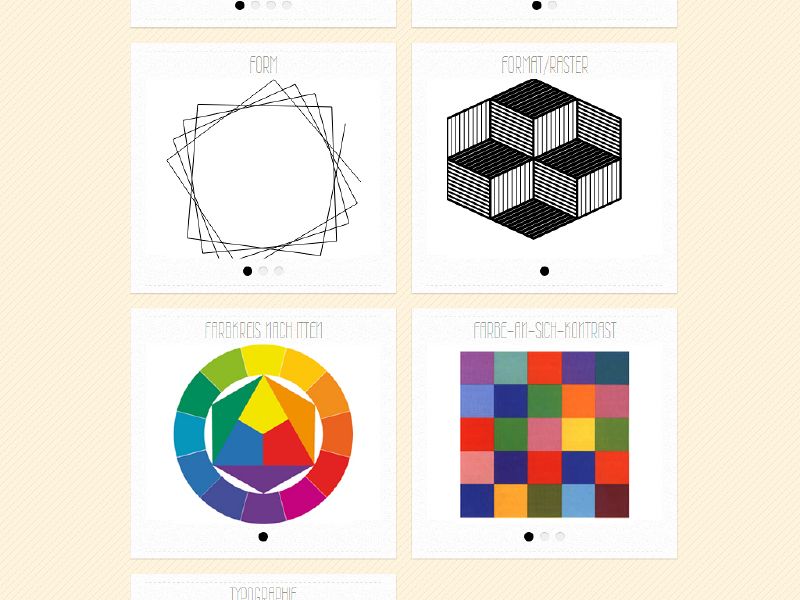This screenshot has width=800, height=600.
Task: Show third slide of Farbe-an-sich-Kontrast card
Action: tap(560, 537)
